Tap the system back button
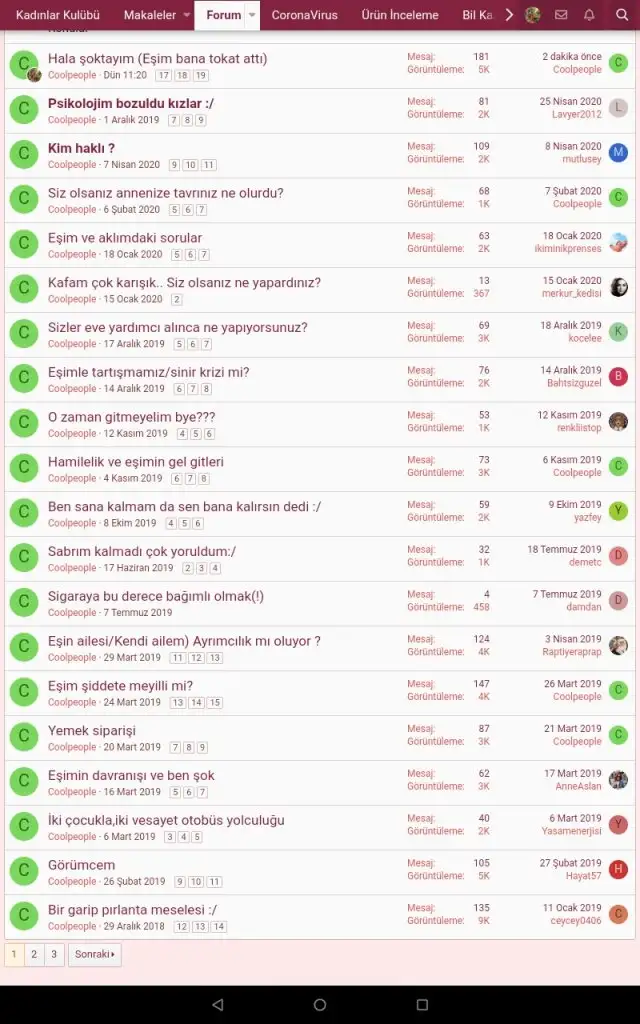 (218, 1004)
